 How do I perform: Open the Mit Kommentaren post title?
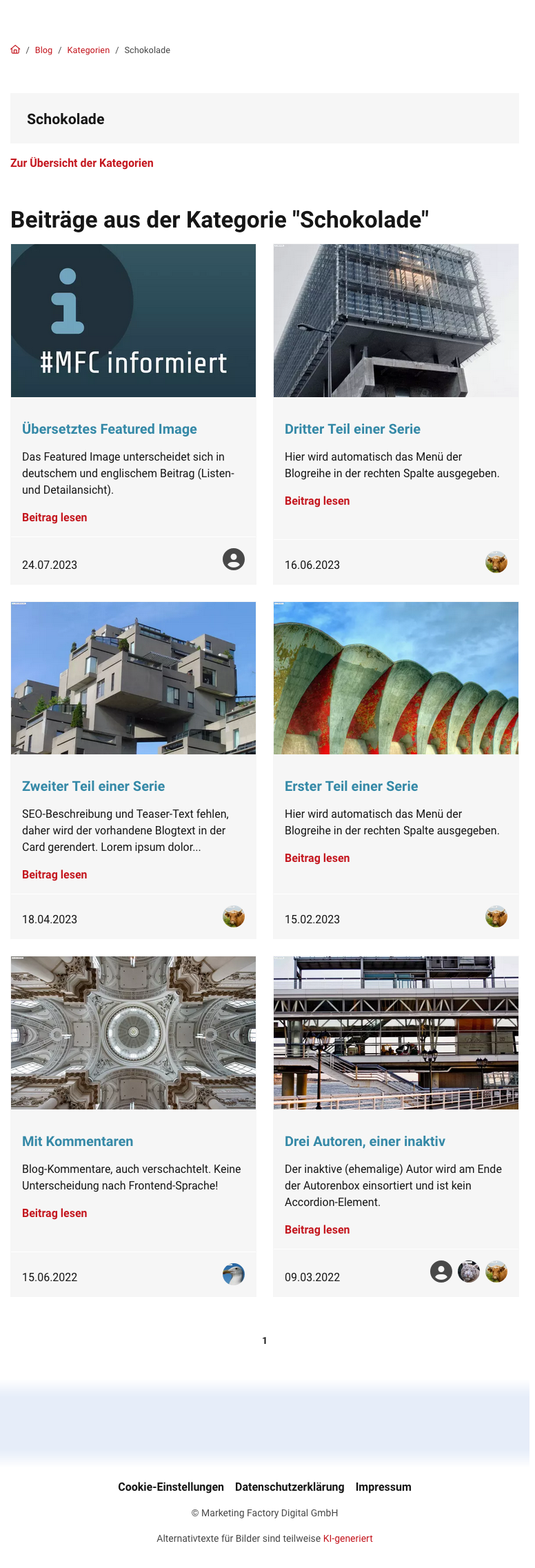[78, 1141]
